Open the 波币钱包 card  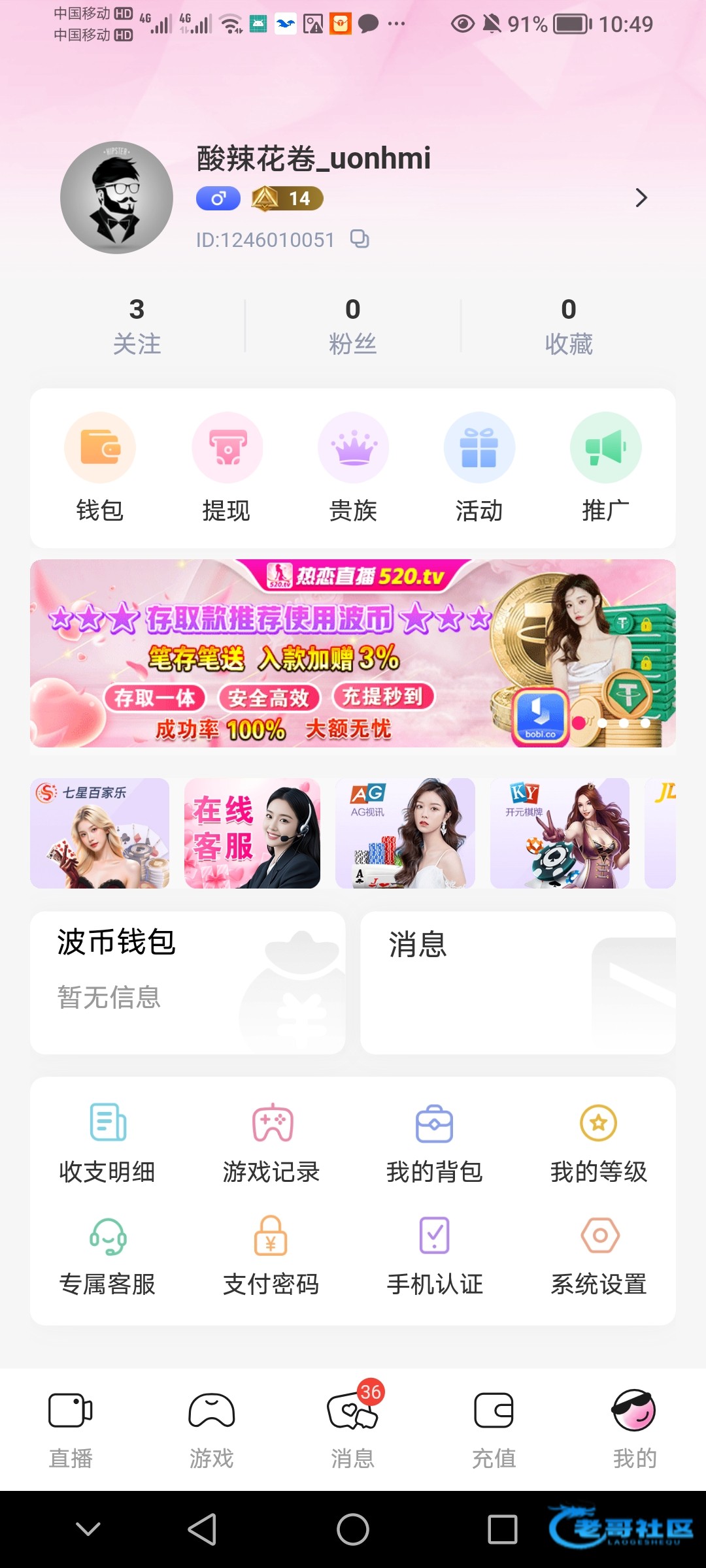tap(188, 983)
